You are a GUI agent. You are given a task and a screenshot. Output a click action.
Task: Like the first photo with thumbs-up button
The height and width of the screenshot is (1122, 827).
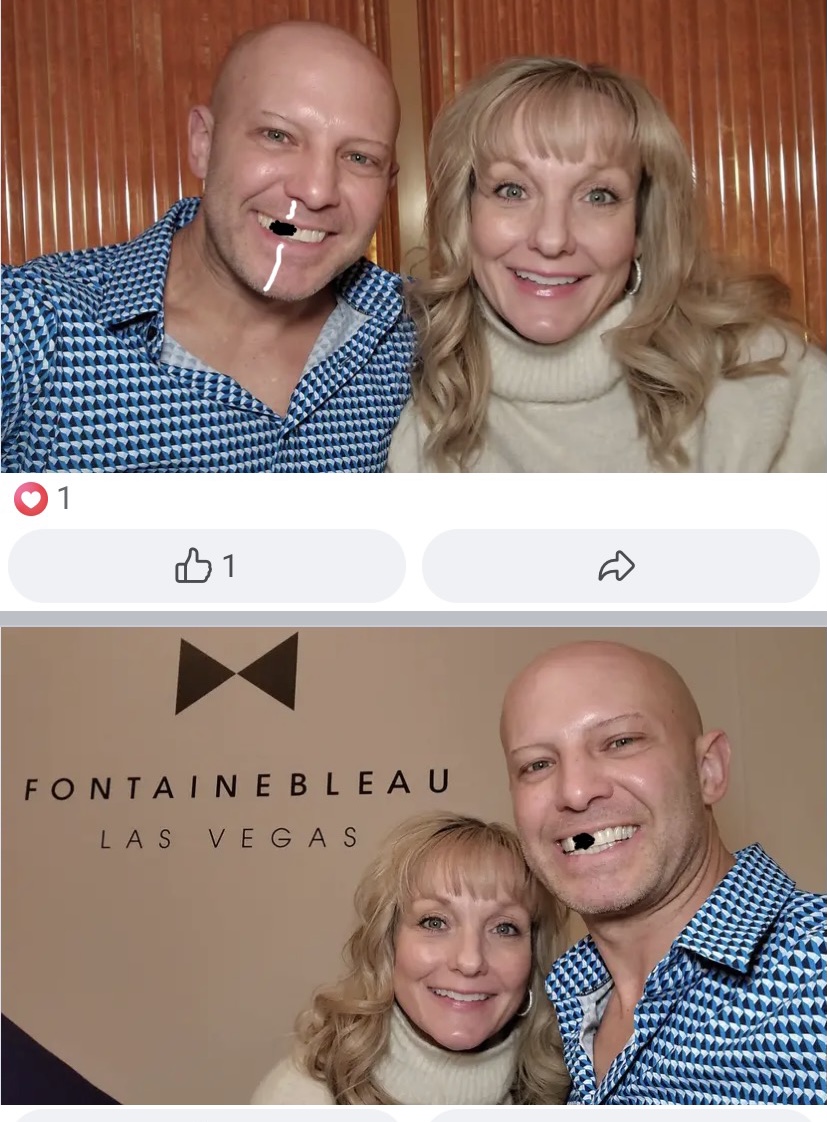[206, 566]
